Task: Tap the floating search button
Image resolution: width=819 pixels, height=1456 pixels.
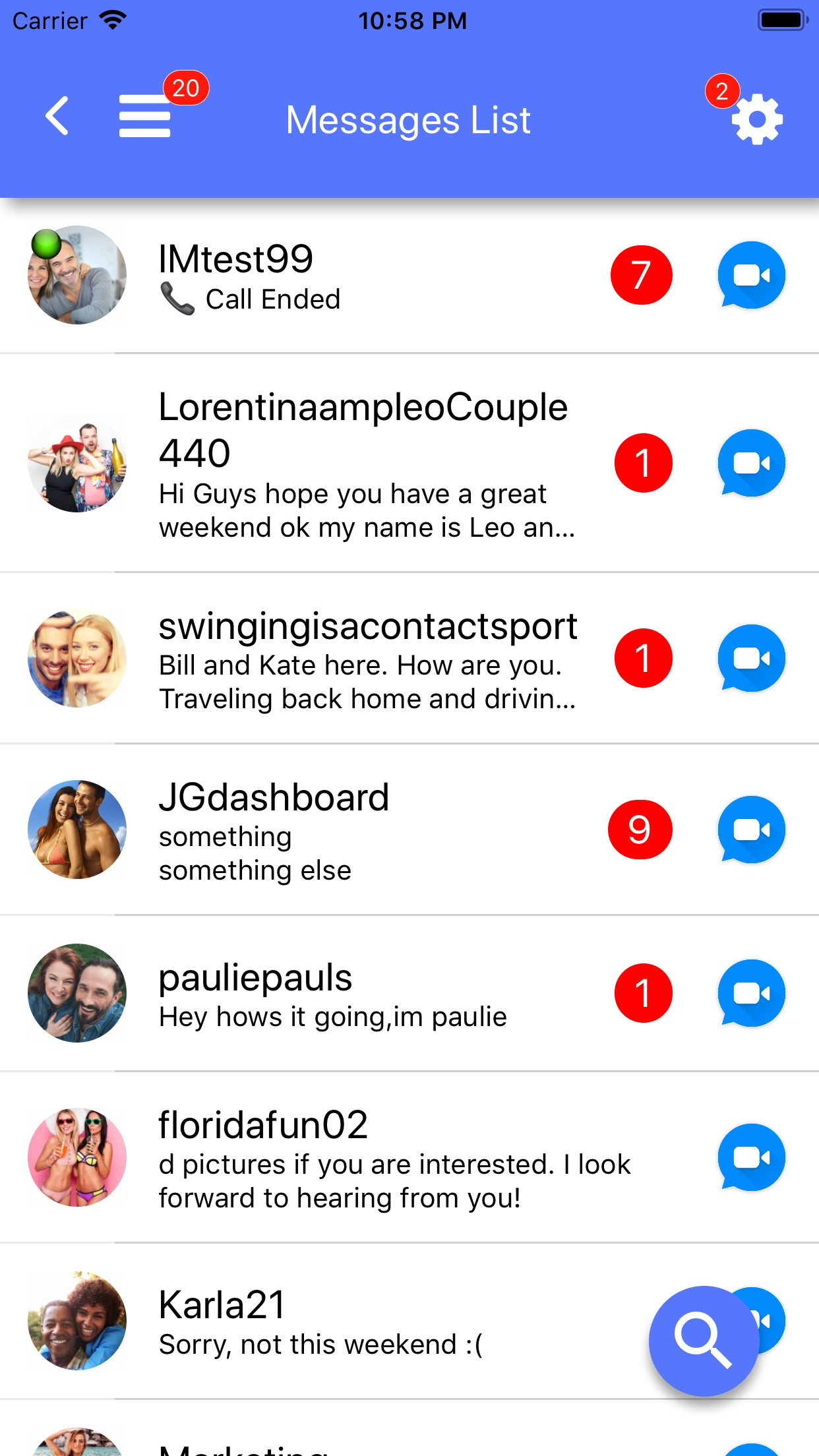Action: (x=703, y=1341)
